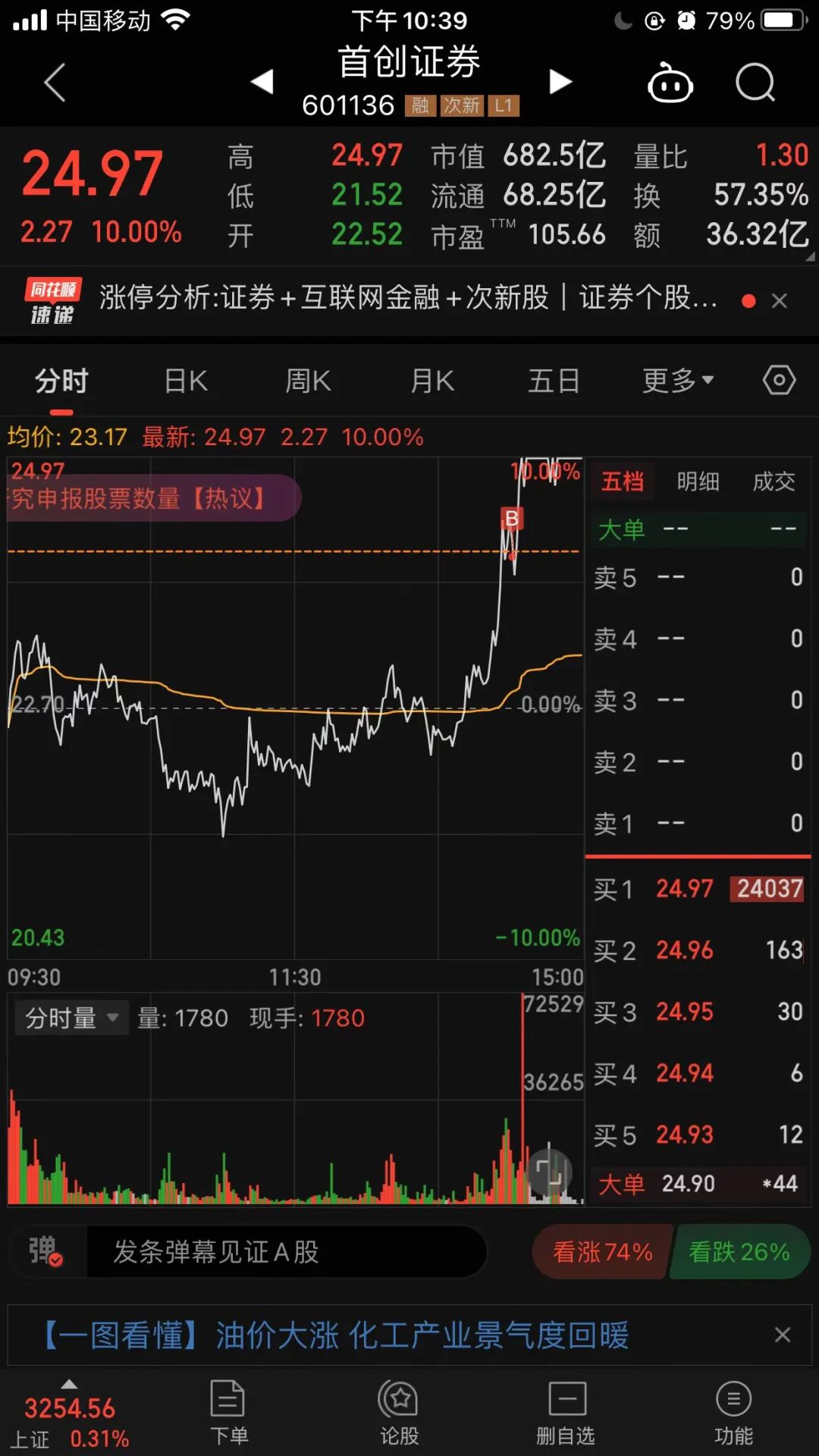Vote 看涨 bullish
Viewport: 819px width, 1456px height.
(602, 1252)
